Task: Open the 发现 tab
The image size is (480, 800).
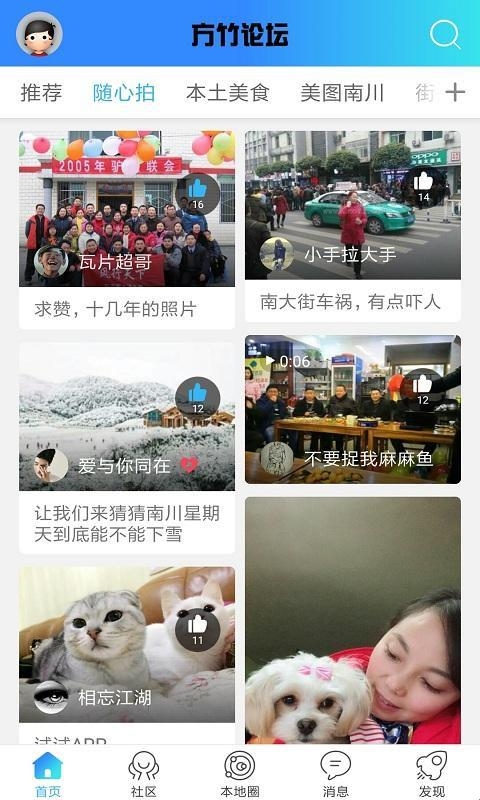Action: tap(432, 774)
